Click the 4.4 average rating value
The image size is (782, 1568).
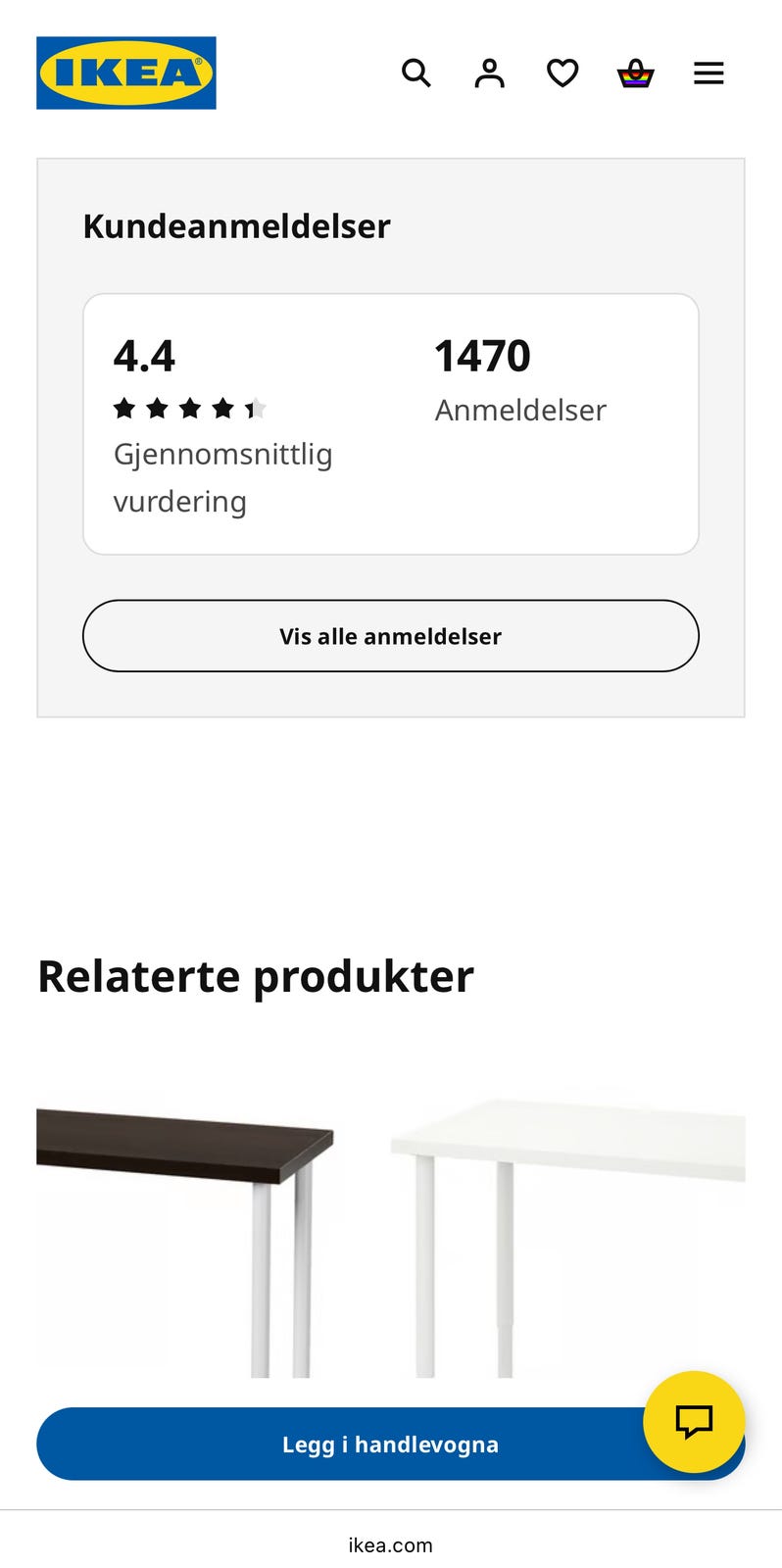coord(145,356)
